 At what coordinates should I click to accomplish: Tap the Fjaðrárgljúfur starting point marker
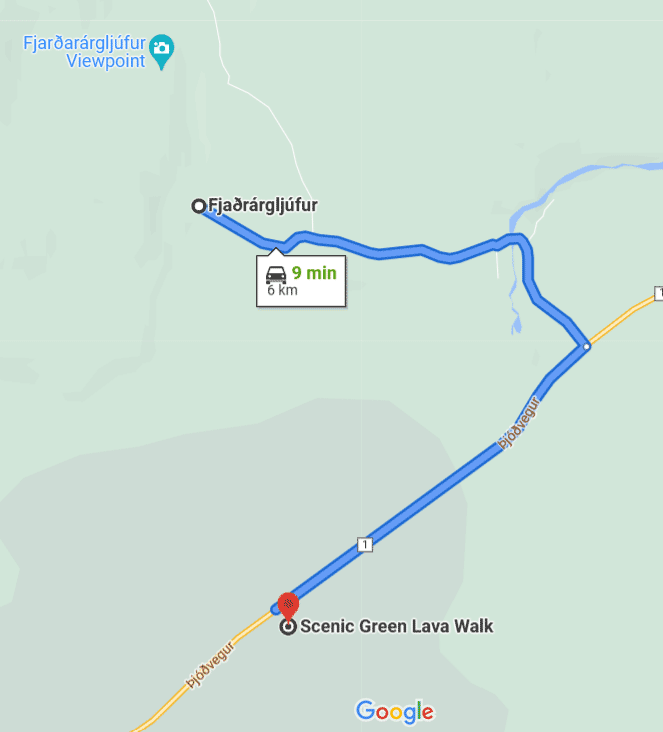point(198,206)
